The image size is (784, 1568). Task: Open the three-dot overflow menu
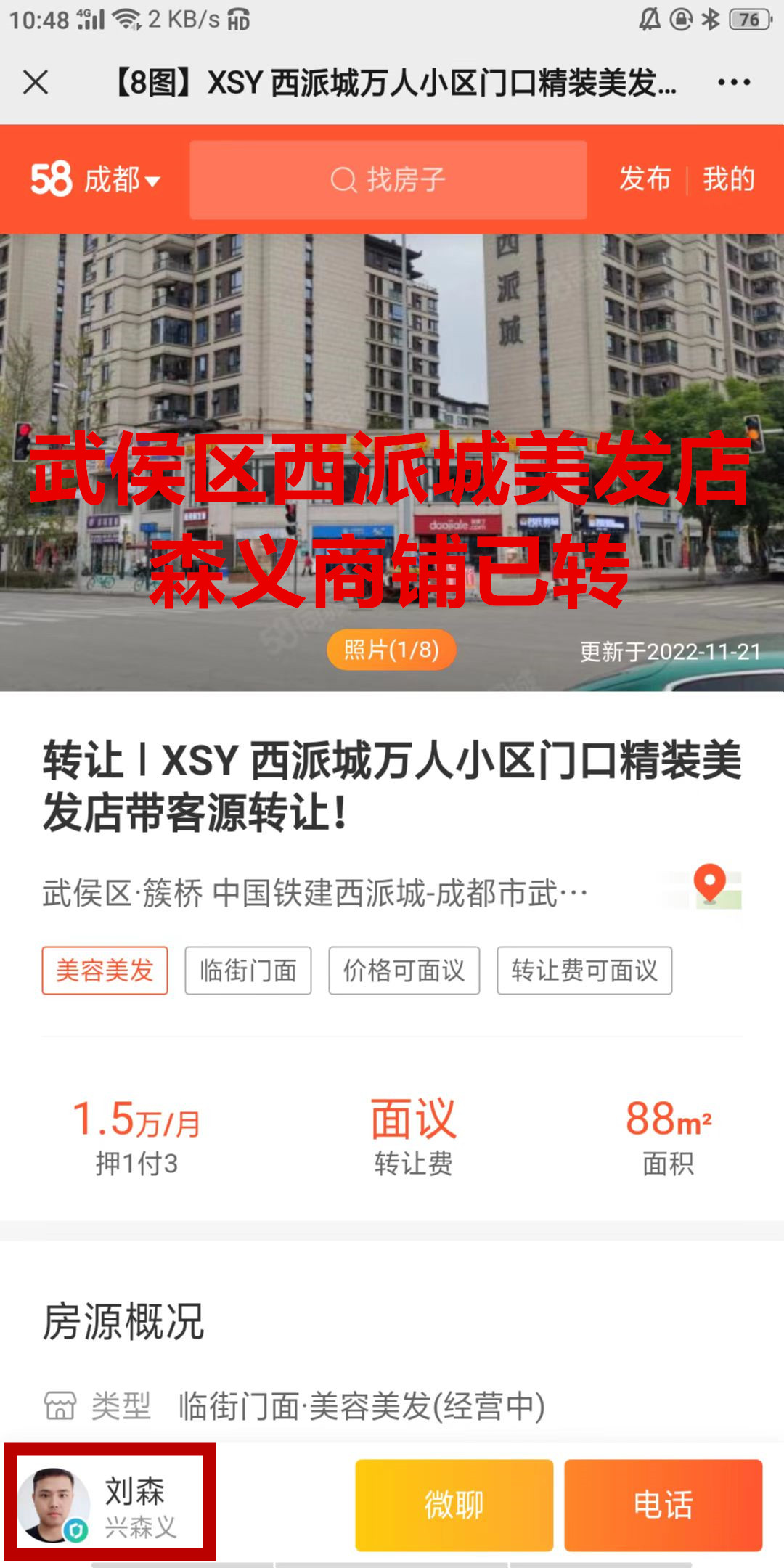tap(734, 82)
